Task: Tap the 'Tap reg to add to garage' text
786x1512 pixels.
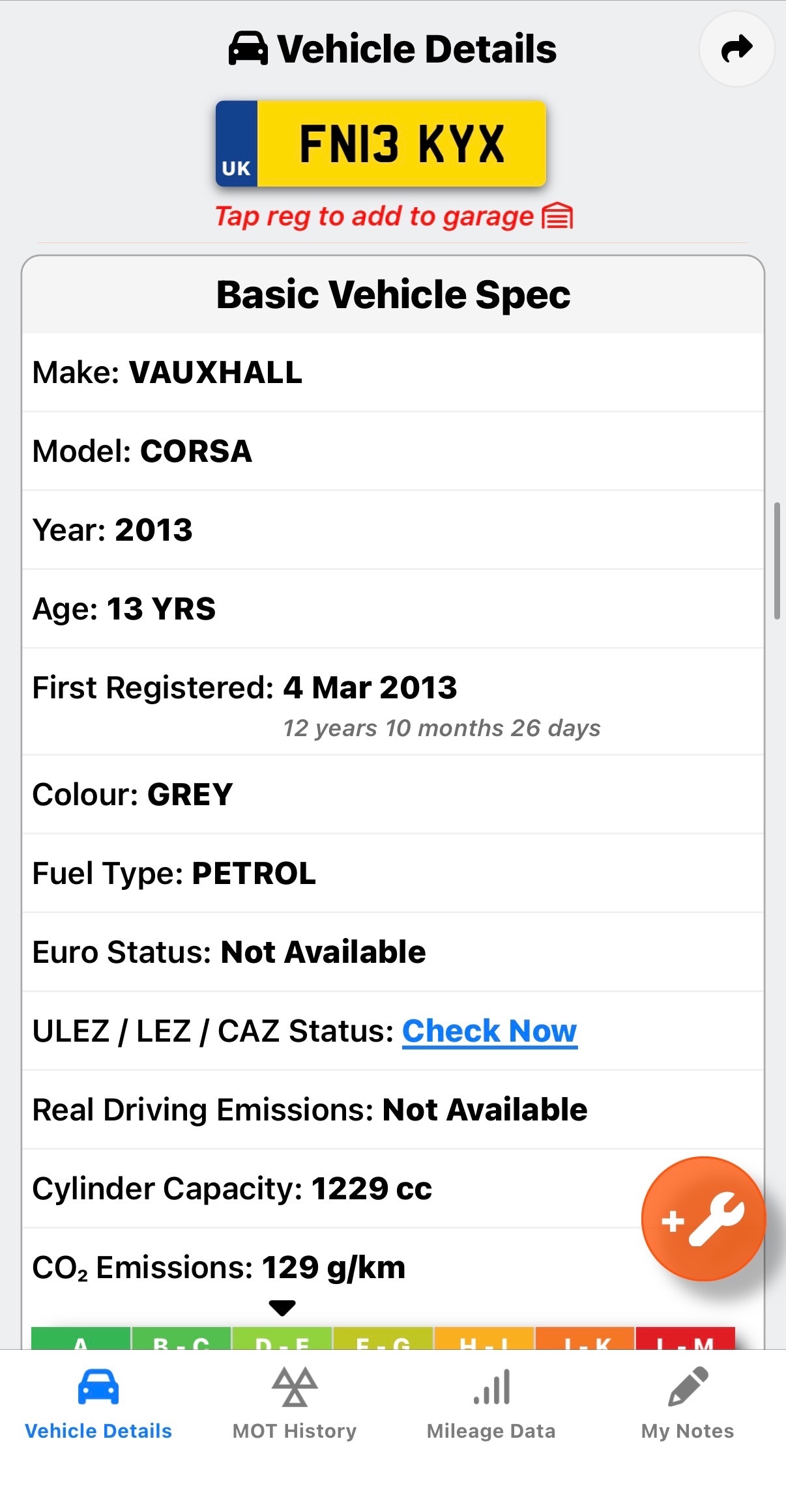Action: [378, 216]
